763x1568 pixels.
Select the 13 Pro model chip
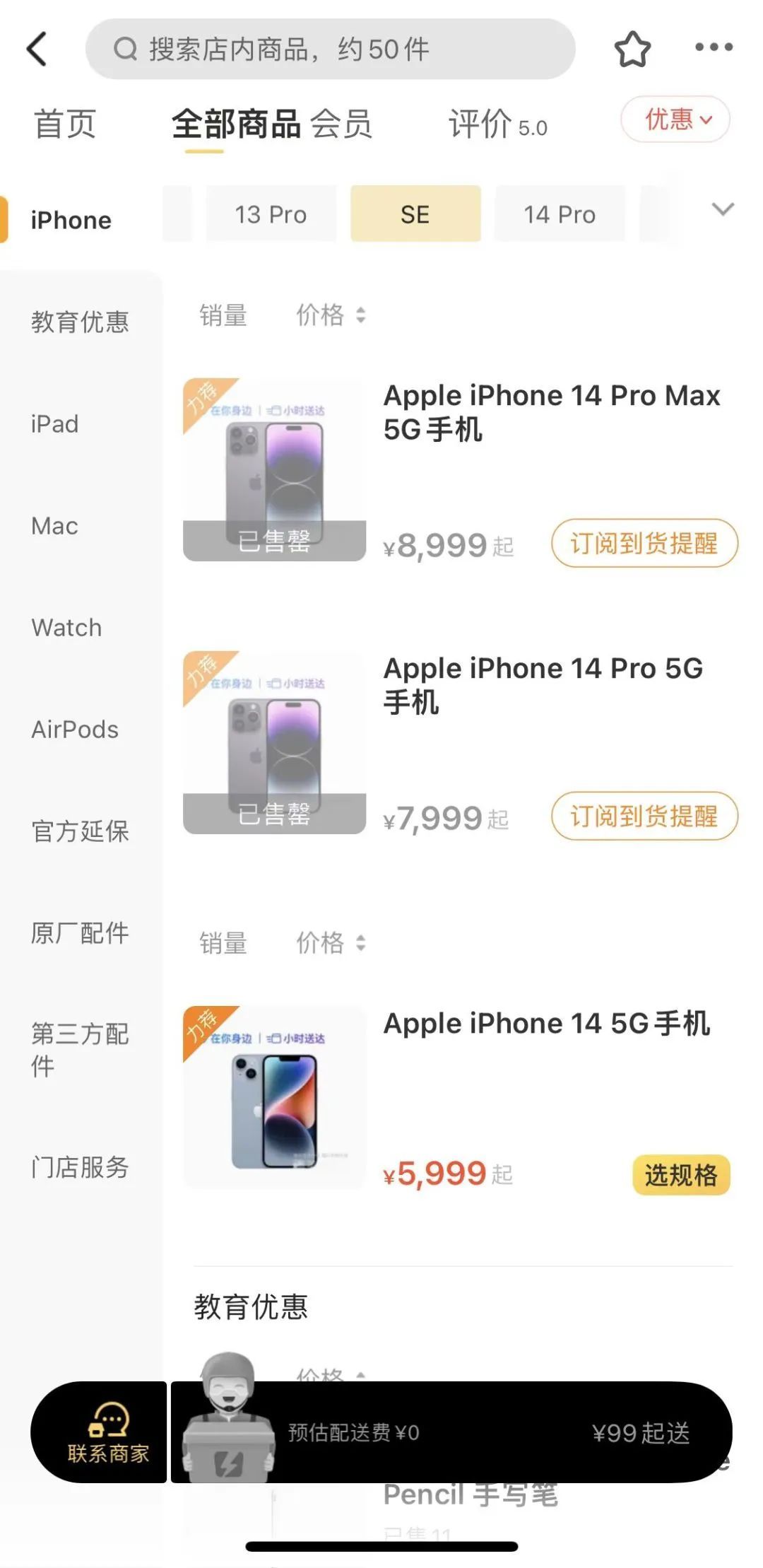[x=271, y=214]
